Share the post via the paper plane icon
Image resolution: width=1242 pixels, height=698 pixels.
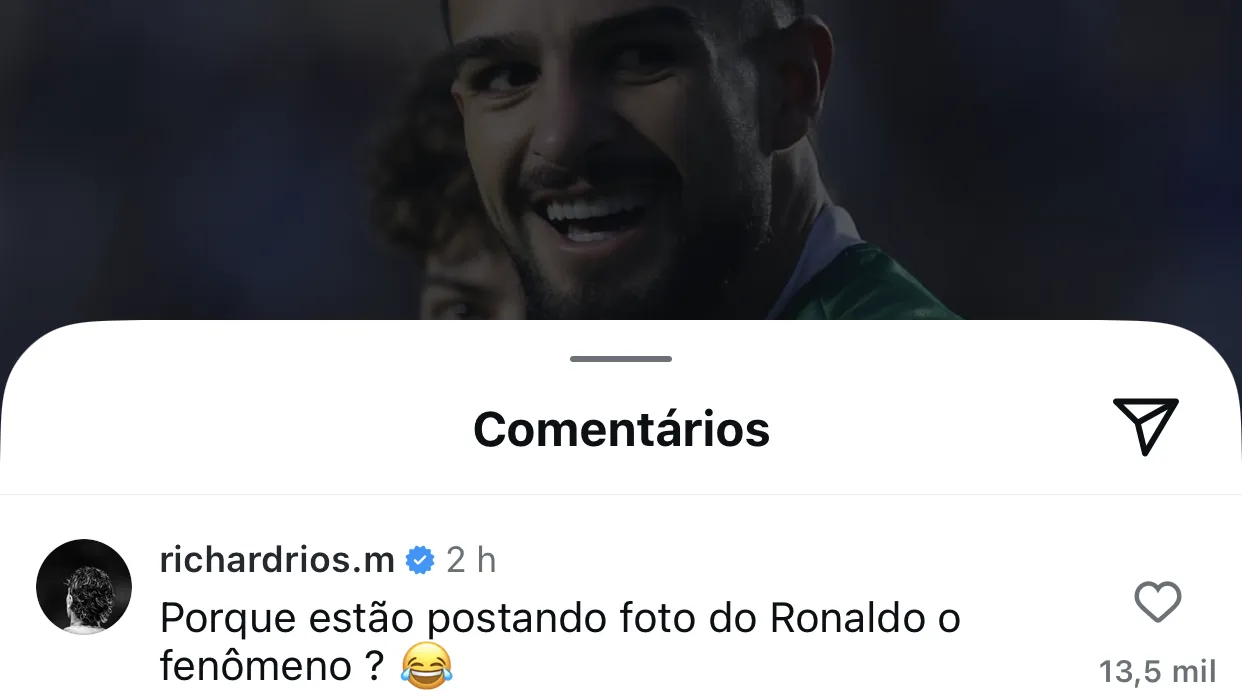pyautogui.click(x=1145, y=426)
